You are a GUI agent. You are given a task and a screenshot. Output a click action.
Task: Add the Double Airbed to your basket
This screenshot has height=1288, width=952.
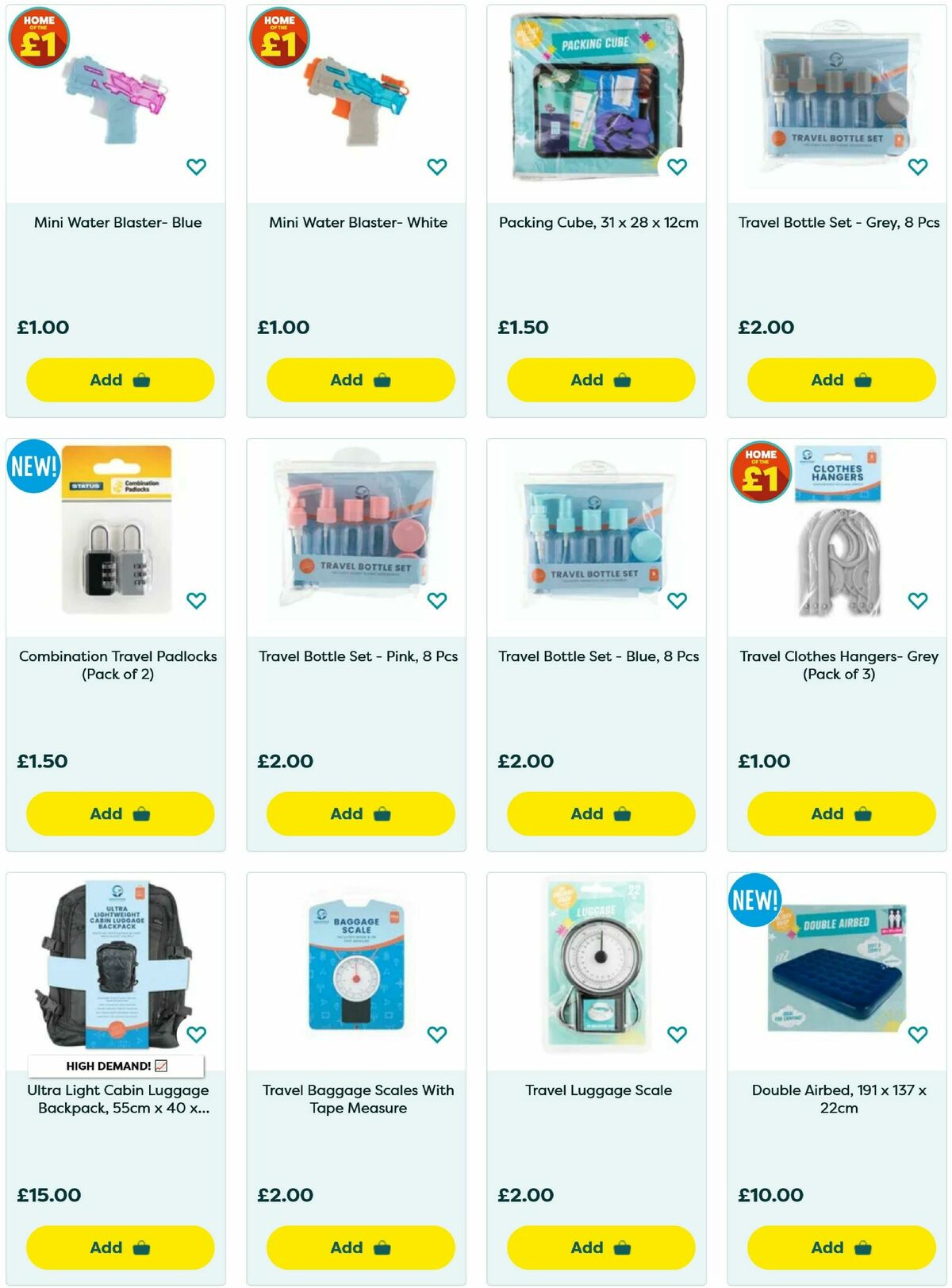click(x=839, y=1247)
